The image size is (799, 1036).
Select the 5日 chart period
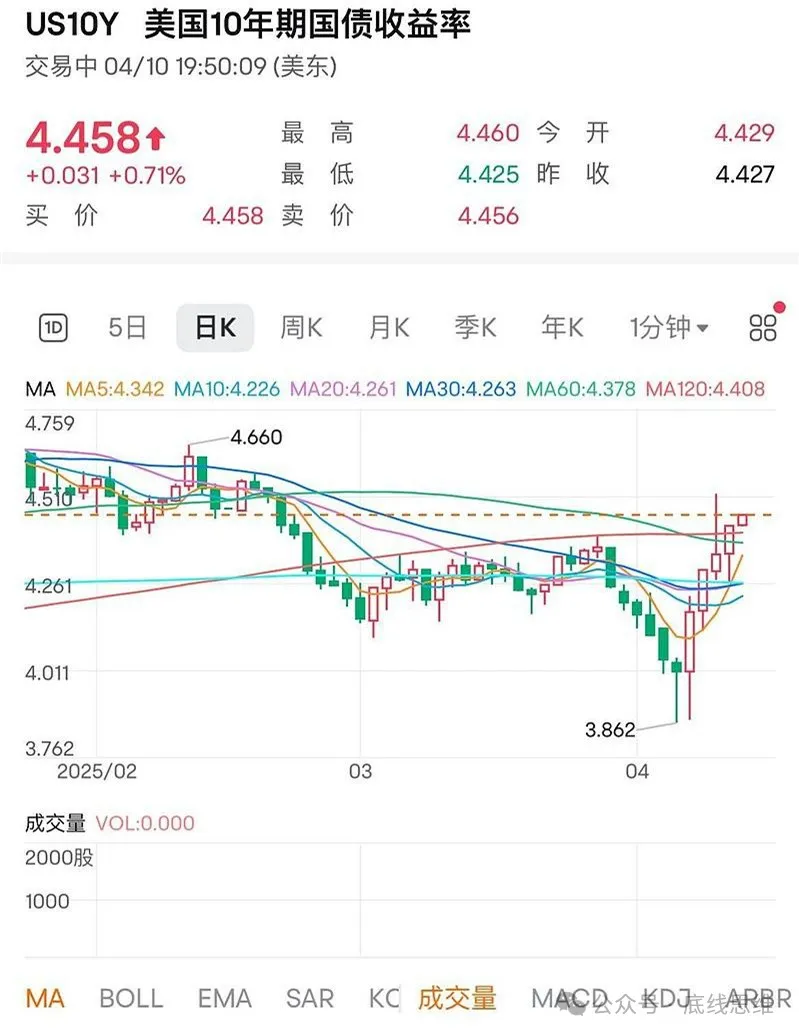pos(127,328)
